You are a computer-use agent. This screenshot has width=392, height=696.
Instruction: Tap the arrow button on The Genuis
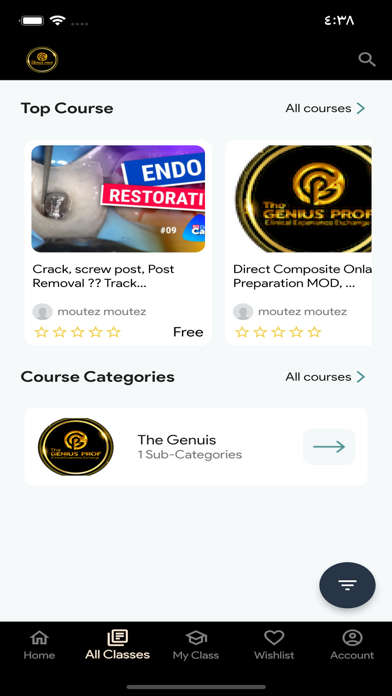329,447
